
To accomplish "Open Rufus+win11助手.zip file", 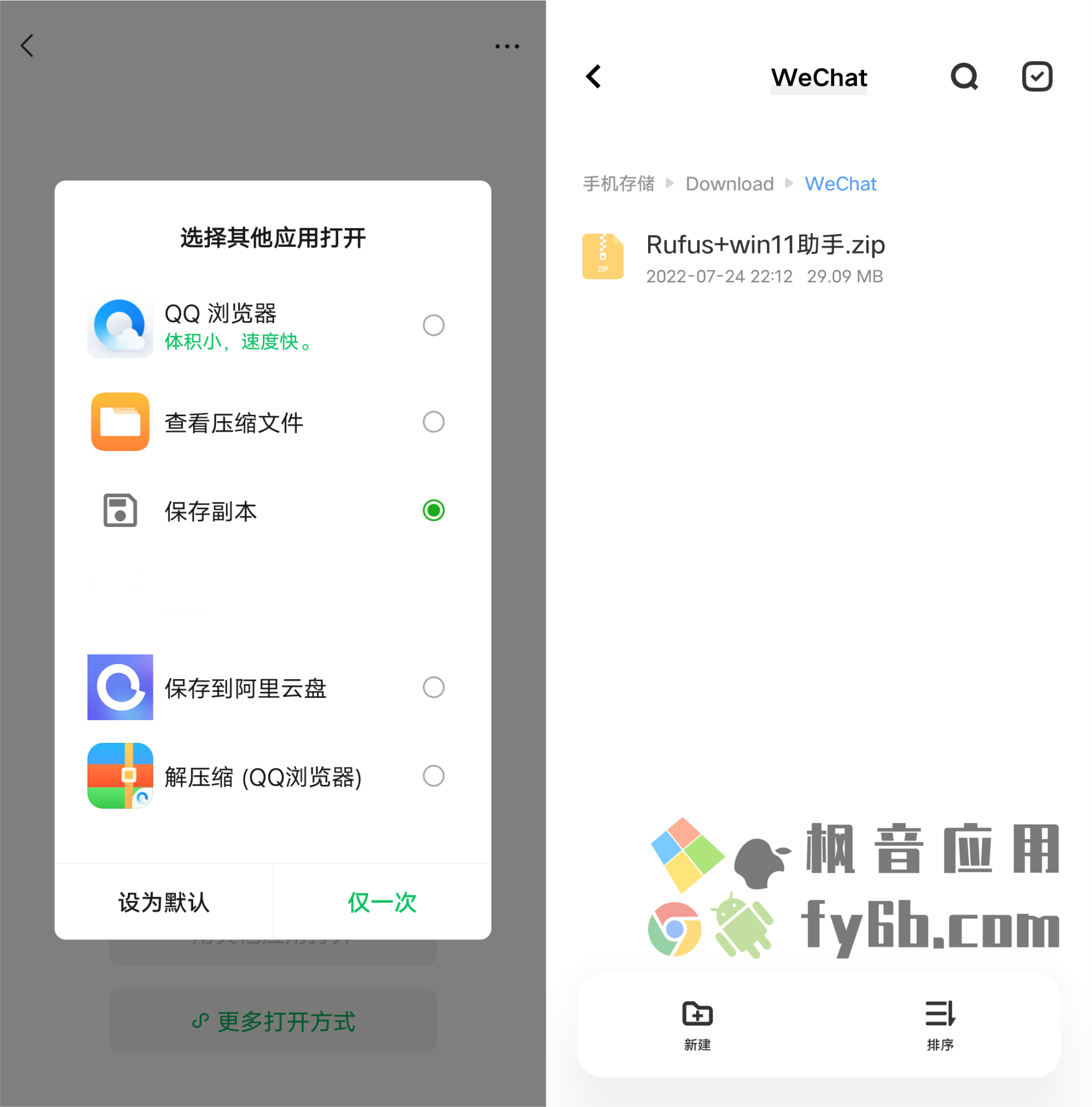I will click(x=765, y=257).
